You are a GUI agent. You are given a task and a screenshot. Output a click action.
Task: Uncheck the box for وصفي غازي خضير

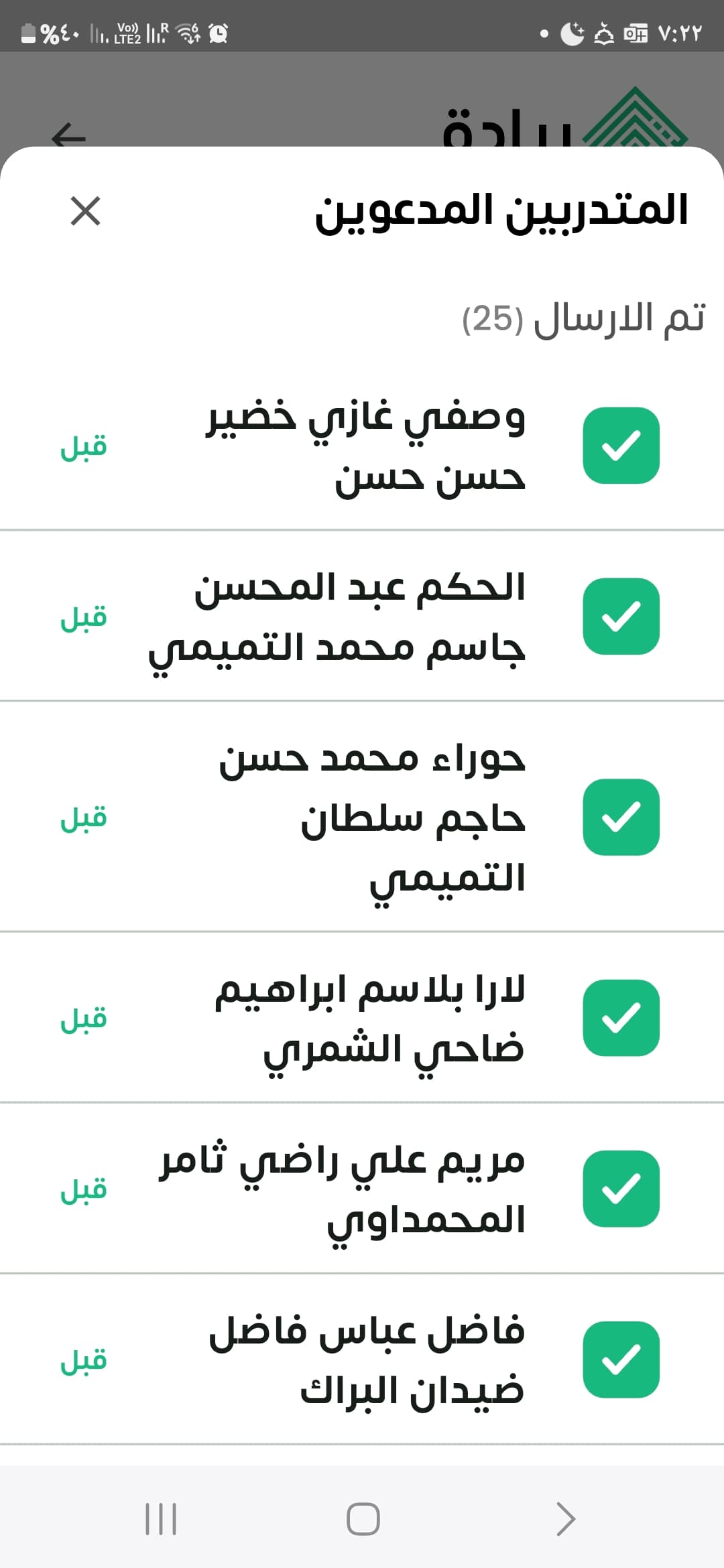621,446
